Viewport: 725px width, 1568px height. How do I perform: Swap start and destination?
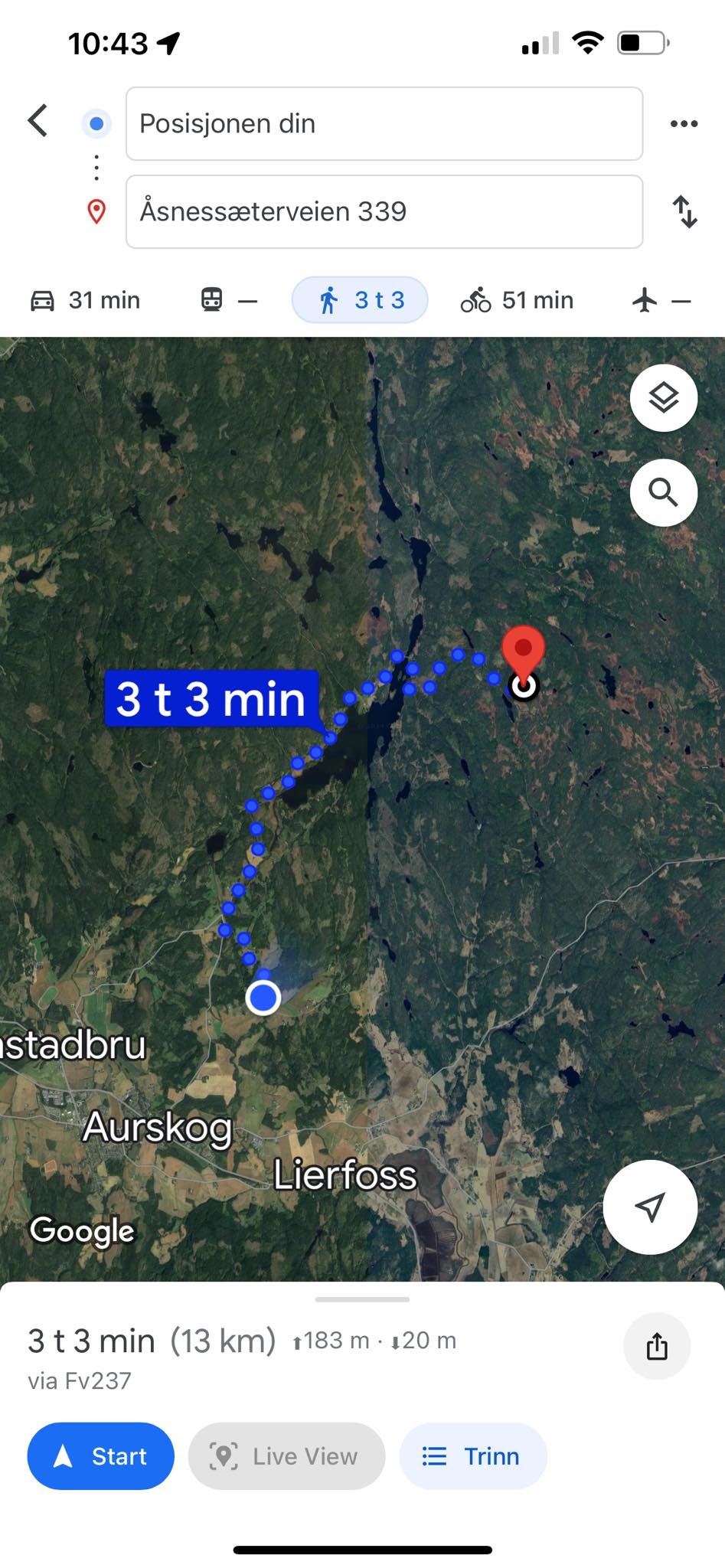684,212
